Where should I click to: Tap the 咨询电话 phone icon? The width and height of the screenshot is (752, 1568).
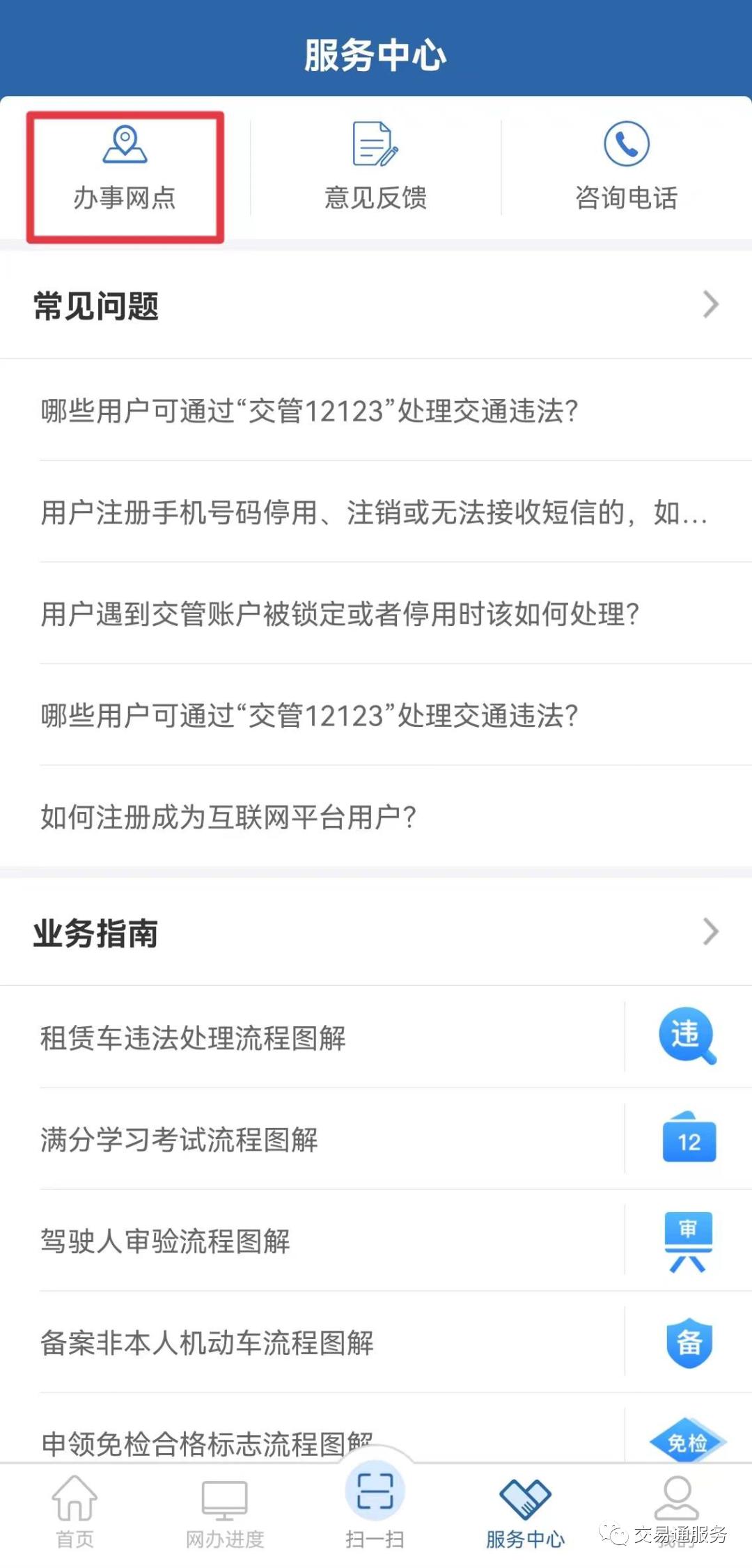(625, 143)
